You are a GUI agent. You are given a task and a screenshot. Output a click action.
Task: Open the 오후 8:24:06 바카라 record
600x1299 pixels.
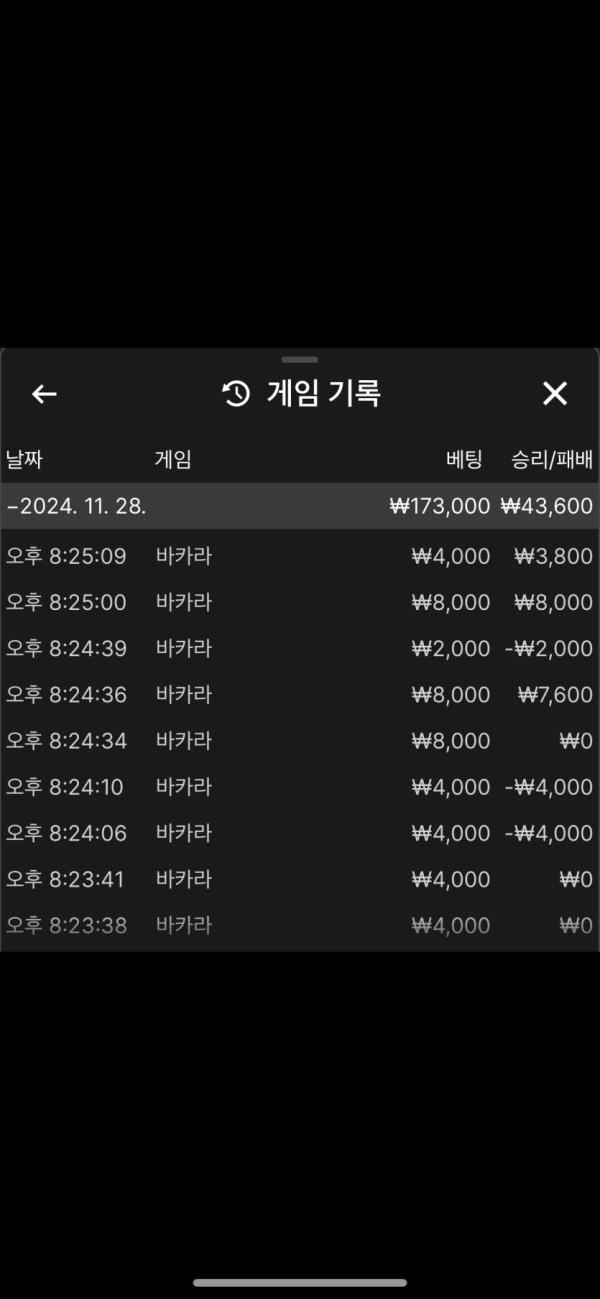coord(300,833)
